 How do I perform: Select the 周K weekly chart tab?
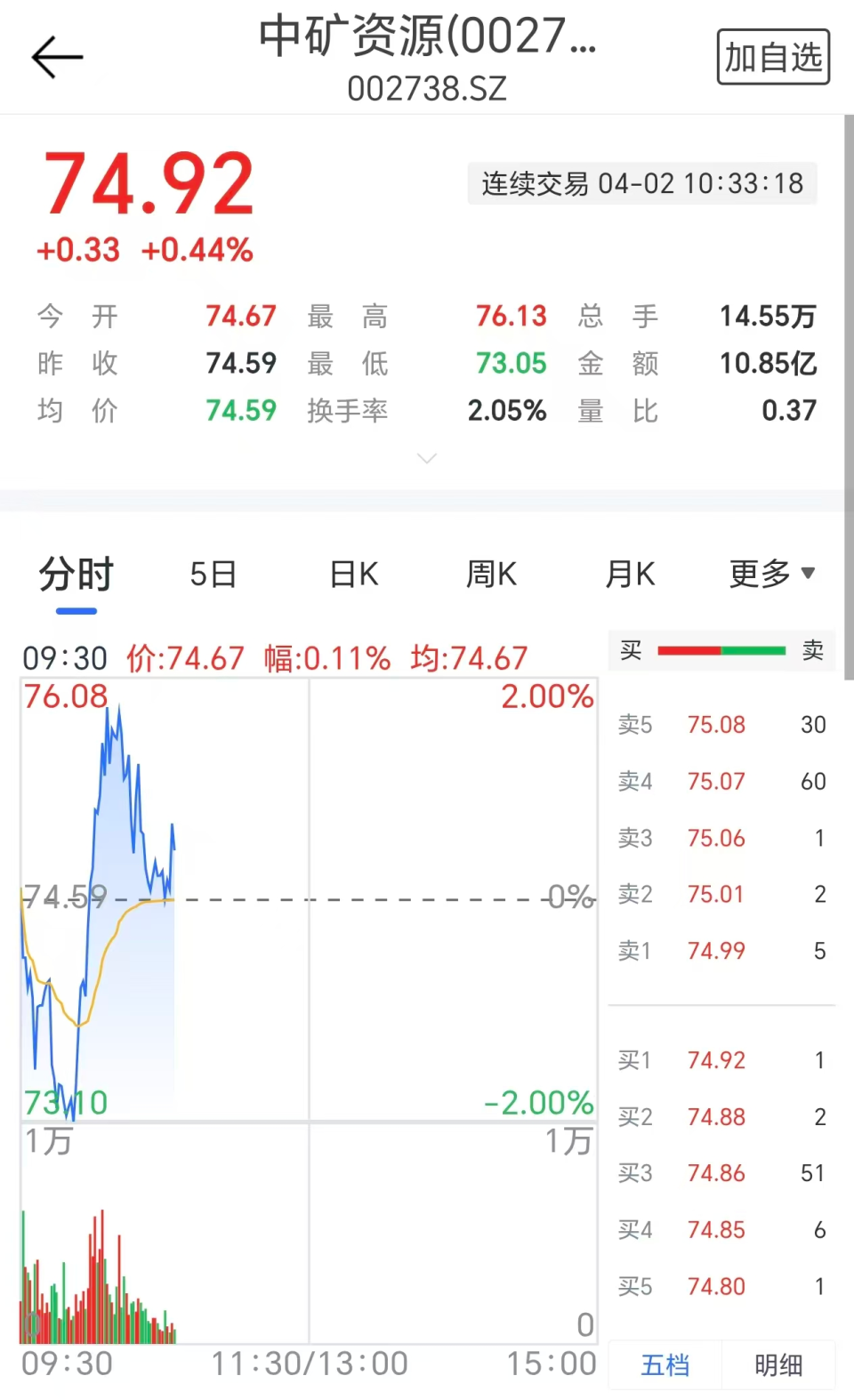coord(491,575)
